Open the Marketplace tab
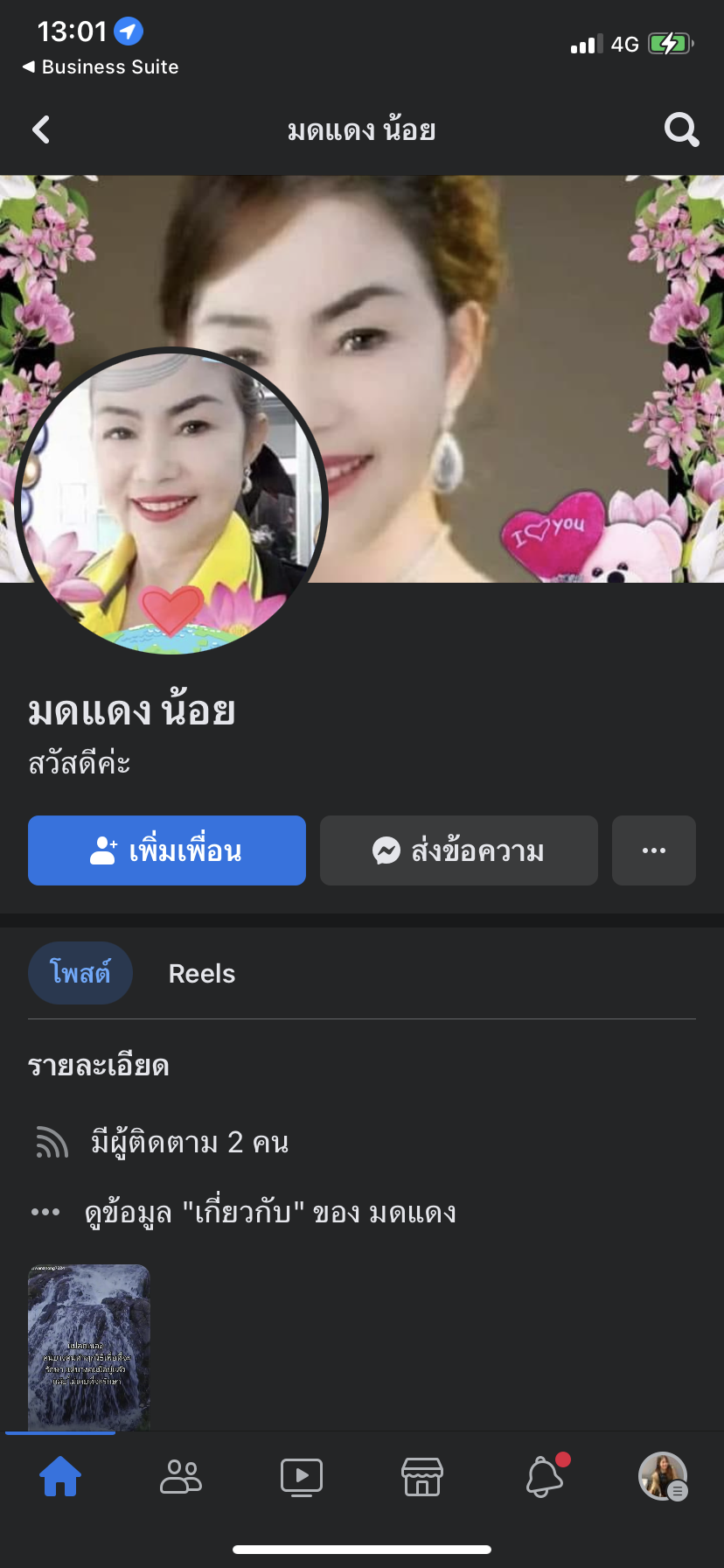 click(422, 1477)
